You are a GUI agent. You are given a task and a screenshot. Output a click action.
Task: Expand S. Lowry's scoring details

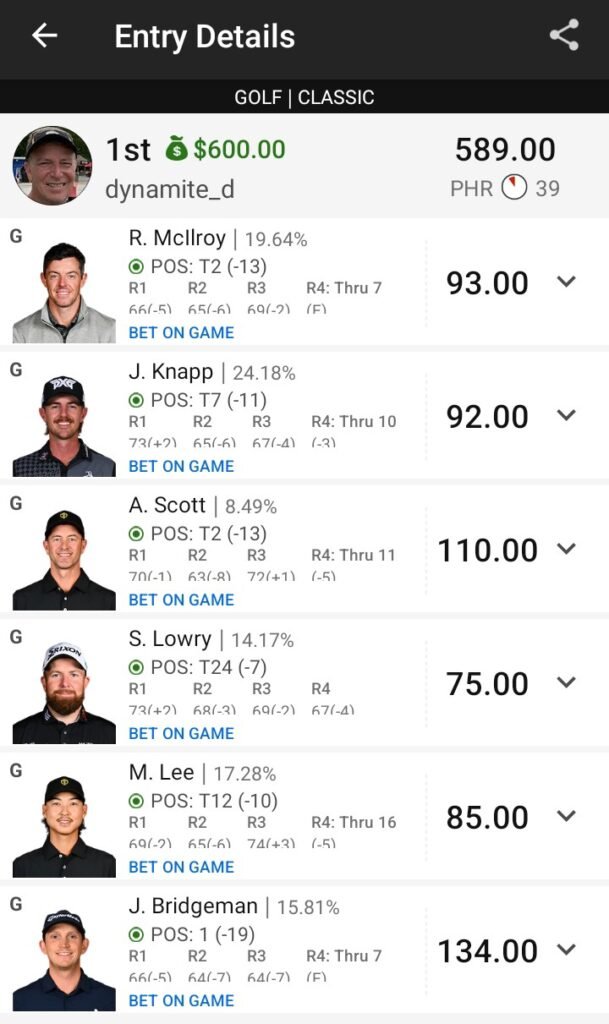[567, 683]
